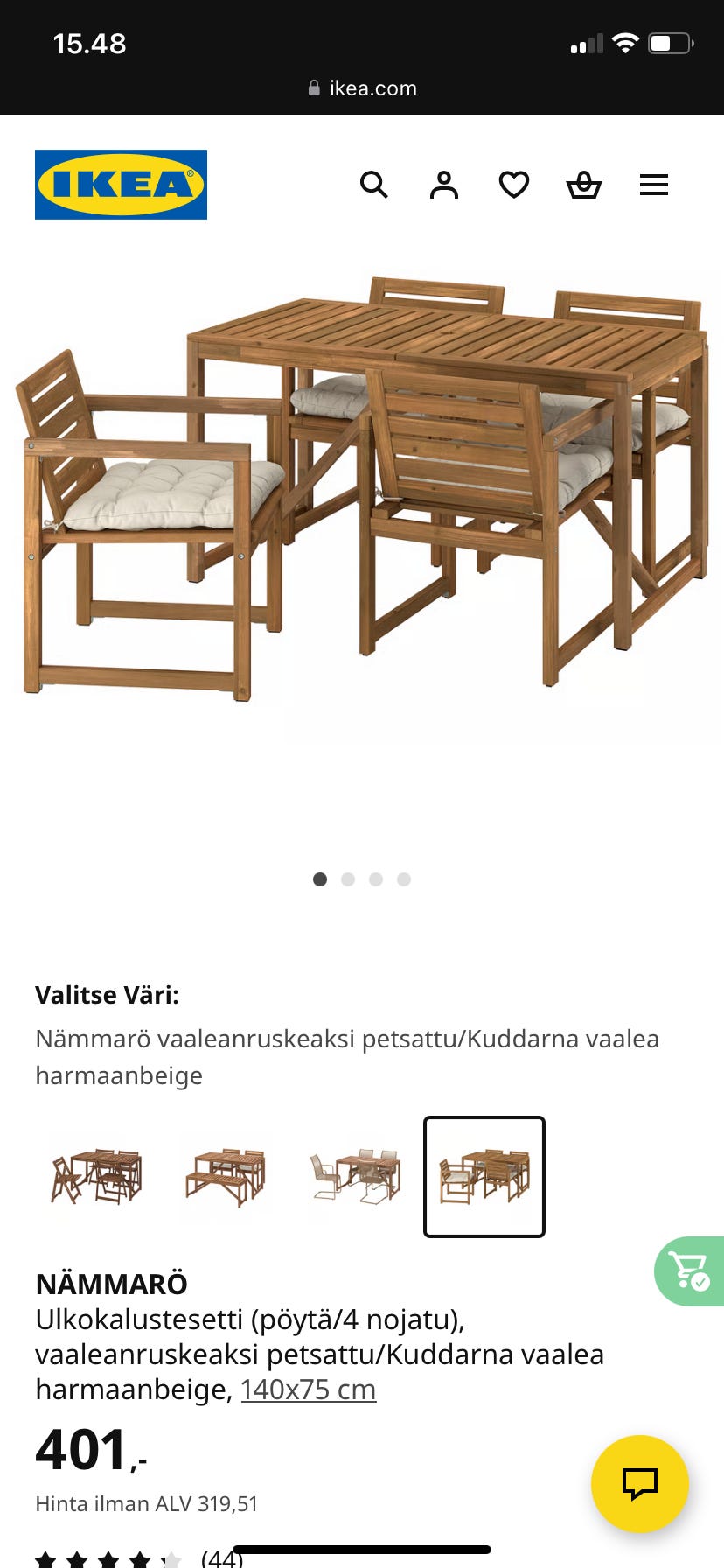Jump to the last carousel dot
The width and height of the screenshot is (724, 1568).
tap(404, 879)
